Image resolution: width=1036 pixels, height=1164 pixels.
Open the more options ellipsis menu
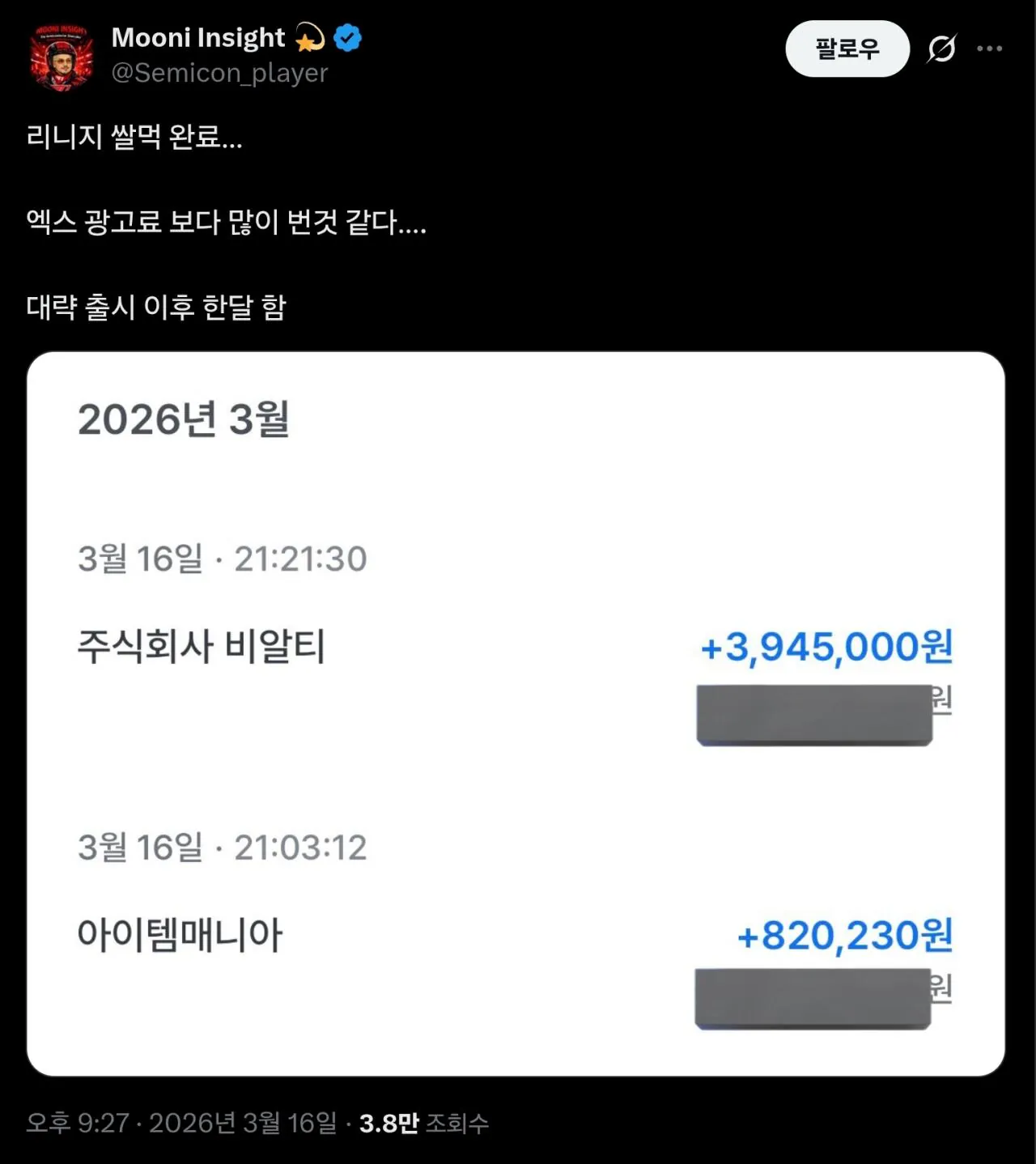click(x=991, y=49)
